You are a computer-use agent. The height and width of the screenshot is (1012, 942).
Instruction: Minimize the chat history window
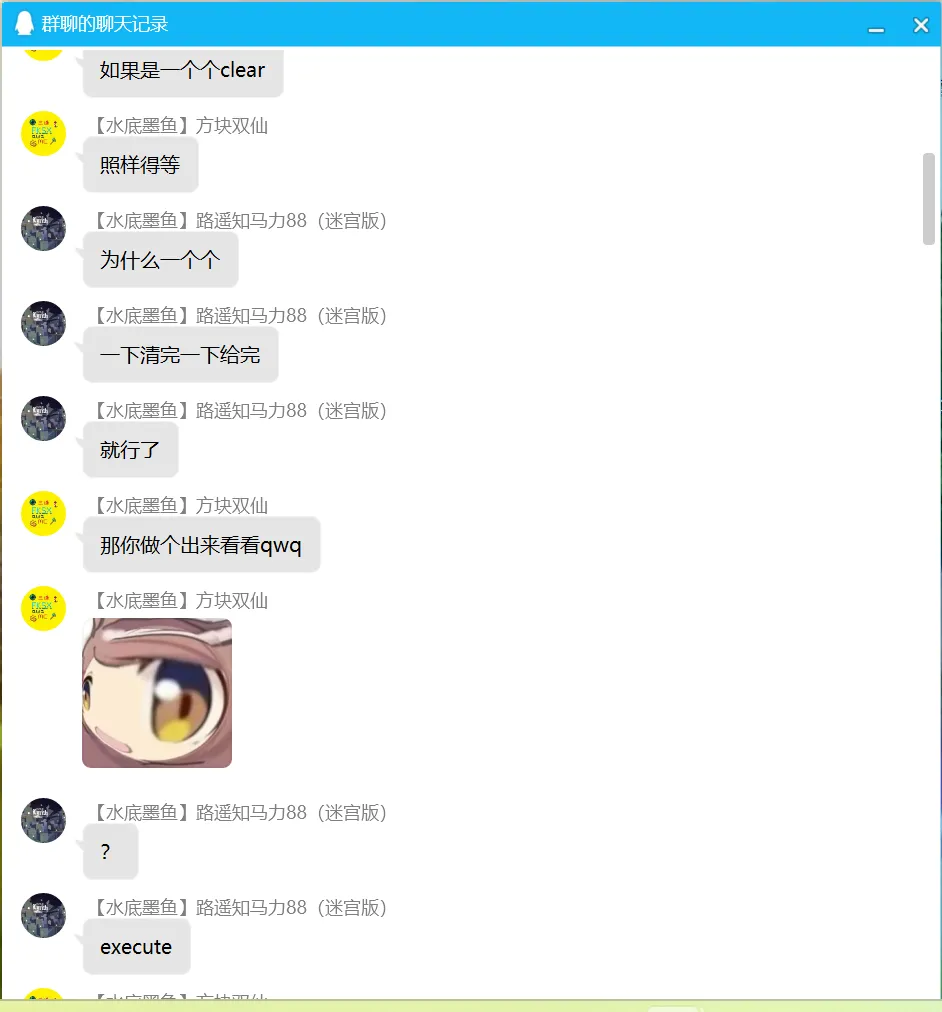[876, 25]
